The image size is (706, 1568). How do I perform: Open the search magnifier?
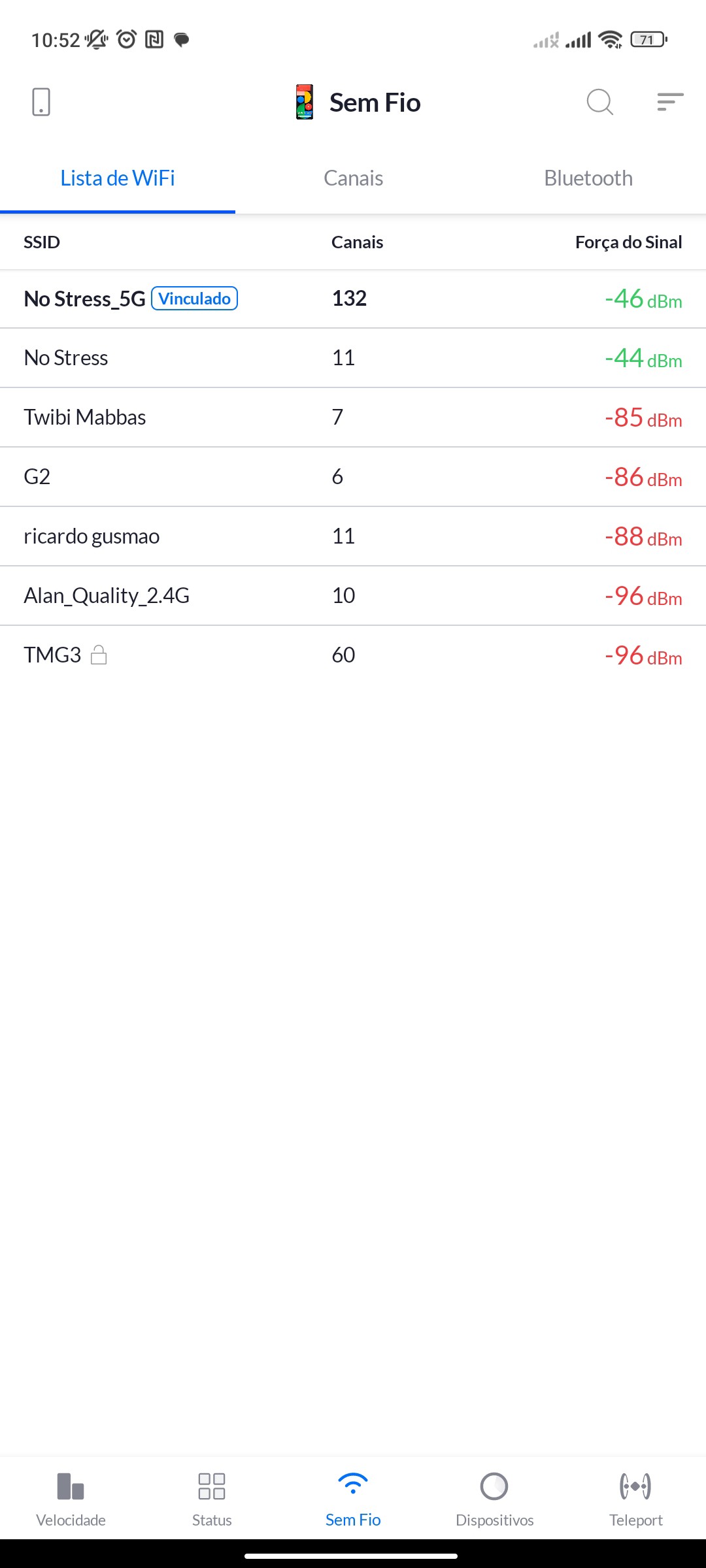tap(599, 102)
